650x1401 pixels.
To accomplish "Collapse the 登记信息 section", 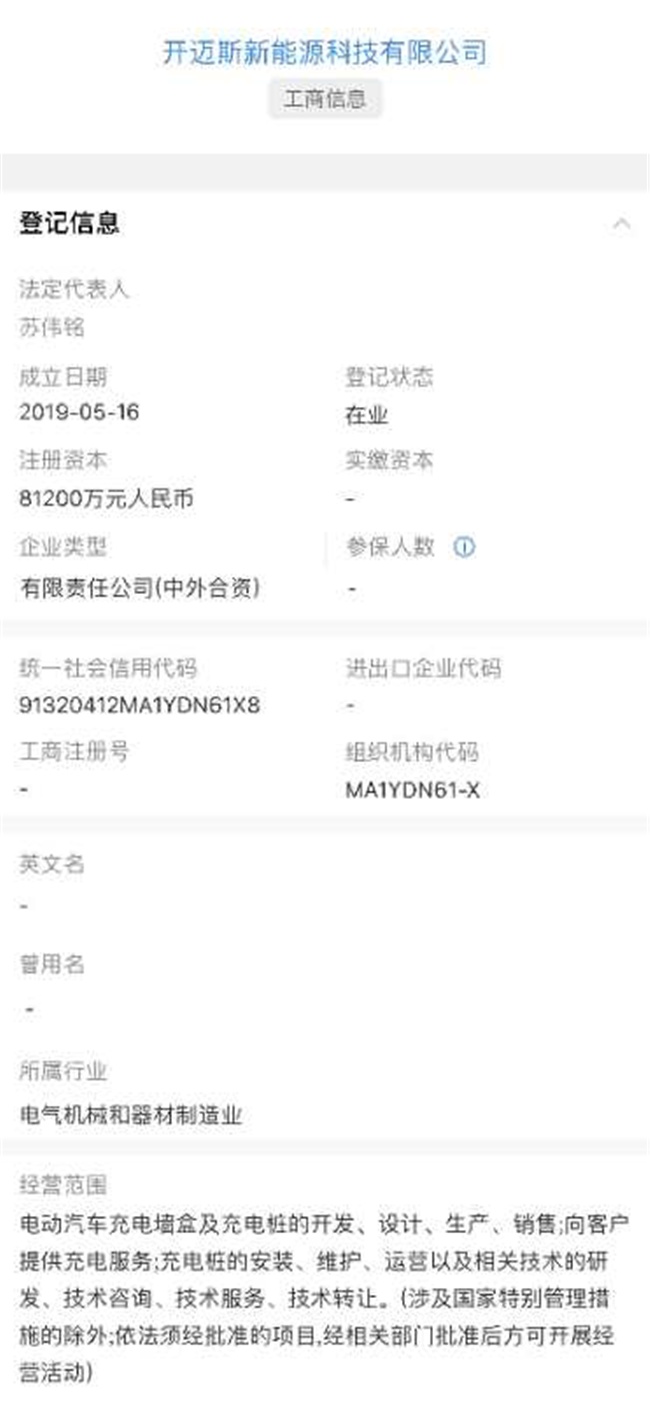I will pyautogui.click(x=621, y=223).
